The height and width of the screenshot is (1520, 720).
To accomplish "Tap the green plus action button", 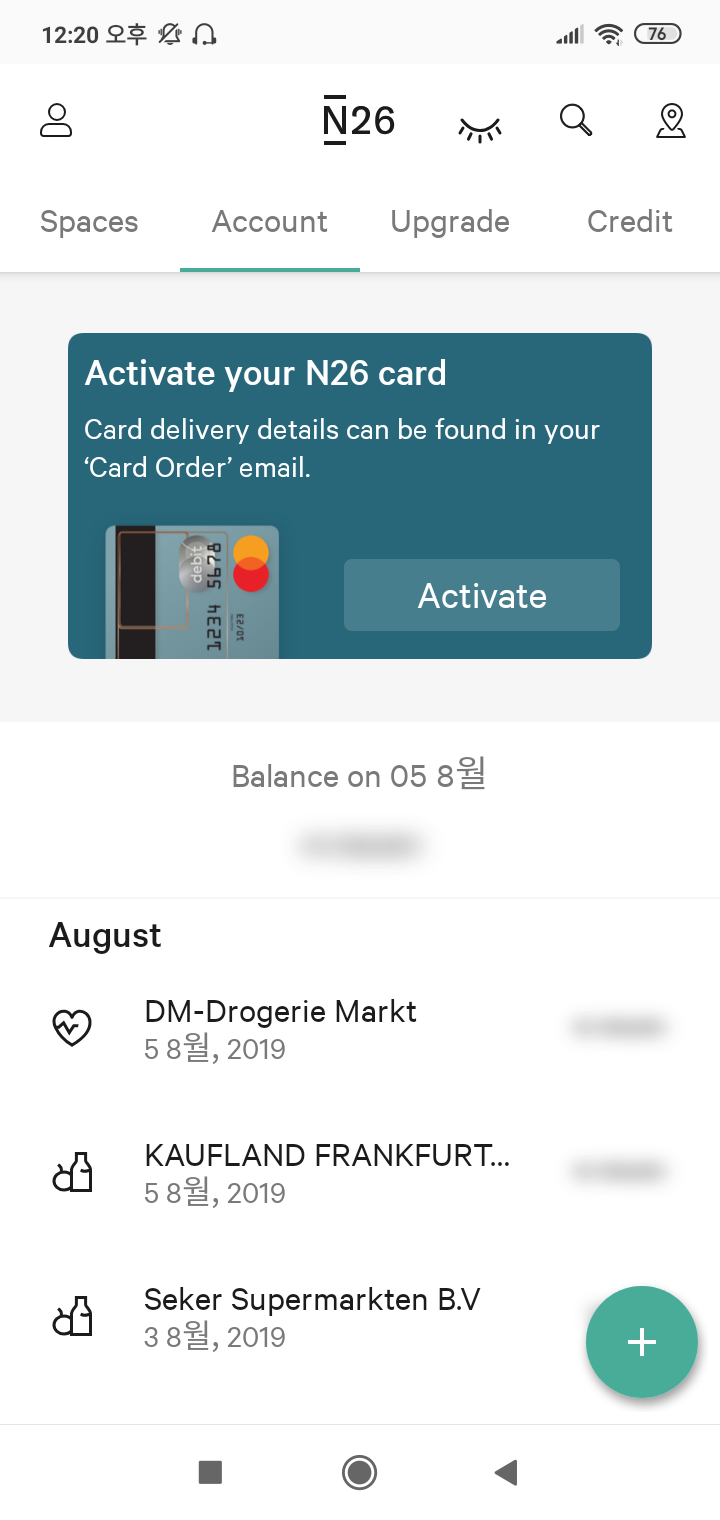I will [641, 1342].
